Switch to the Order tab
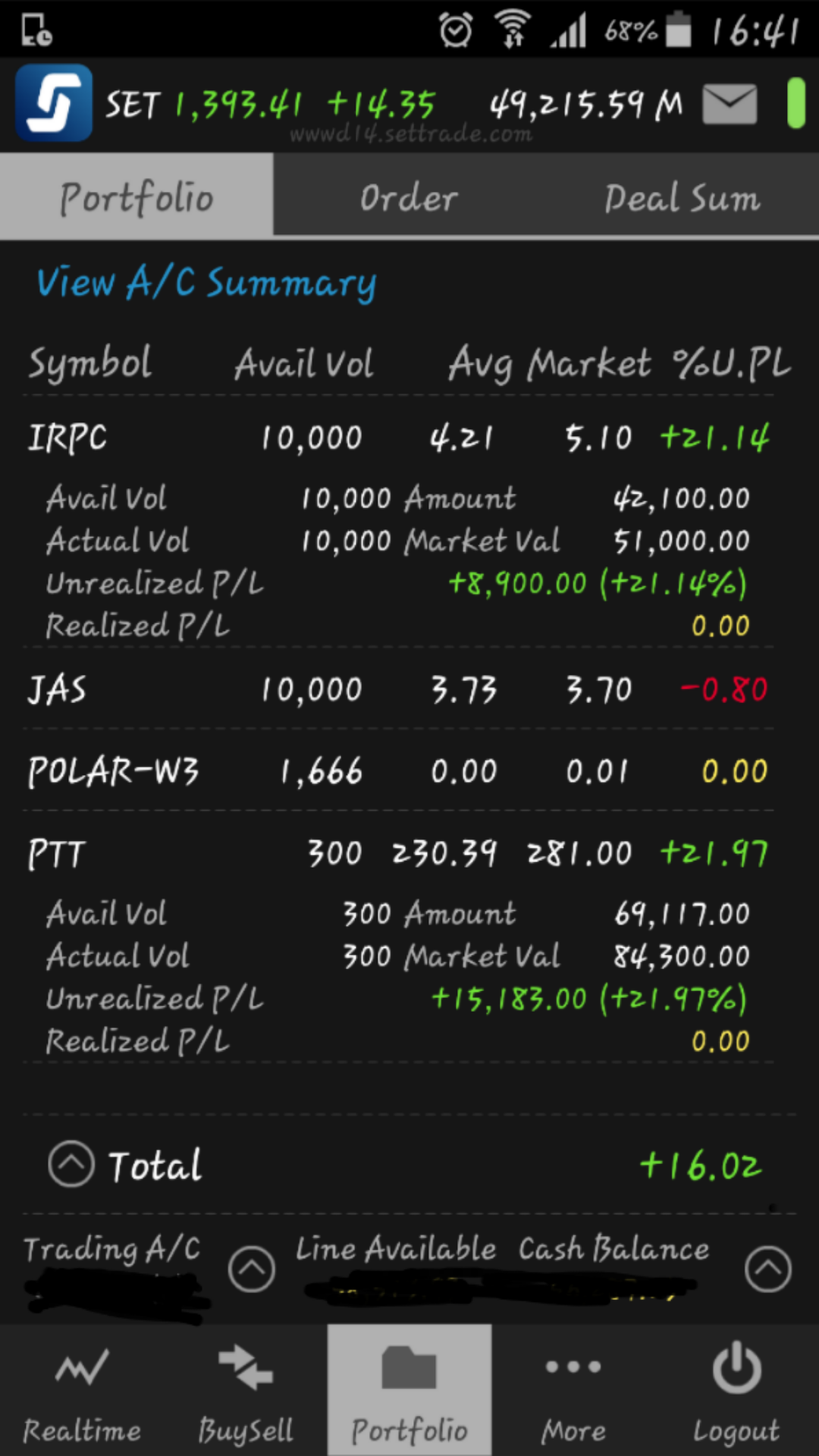Viewport: 819px width, 1456px height. tap(409, 197)
